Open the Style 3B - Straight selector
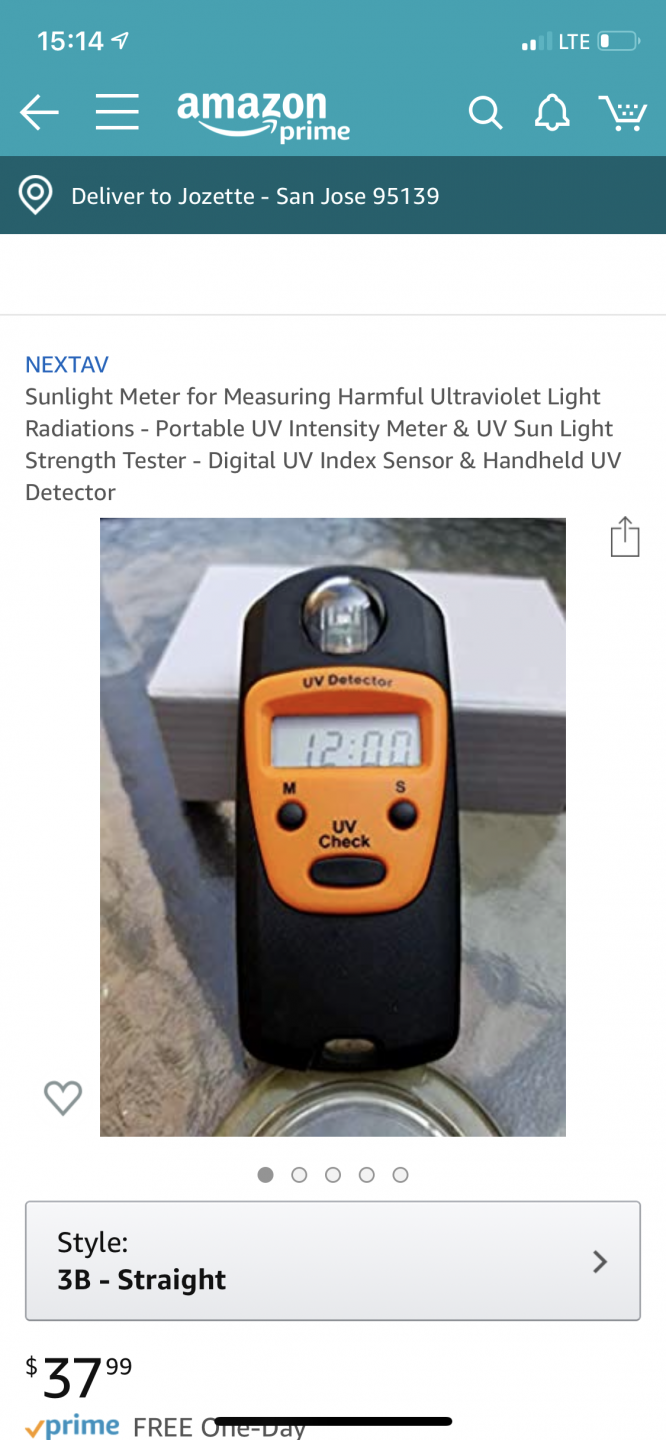This screenshot has height=1440, width=666. (x=332, y=1261)
